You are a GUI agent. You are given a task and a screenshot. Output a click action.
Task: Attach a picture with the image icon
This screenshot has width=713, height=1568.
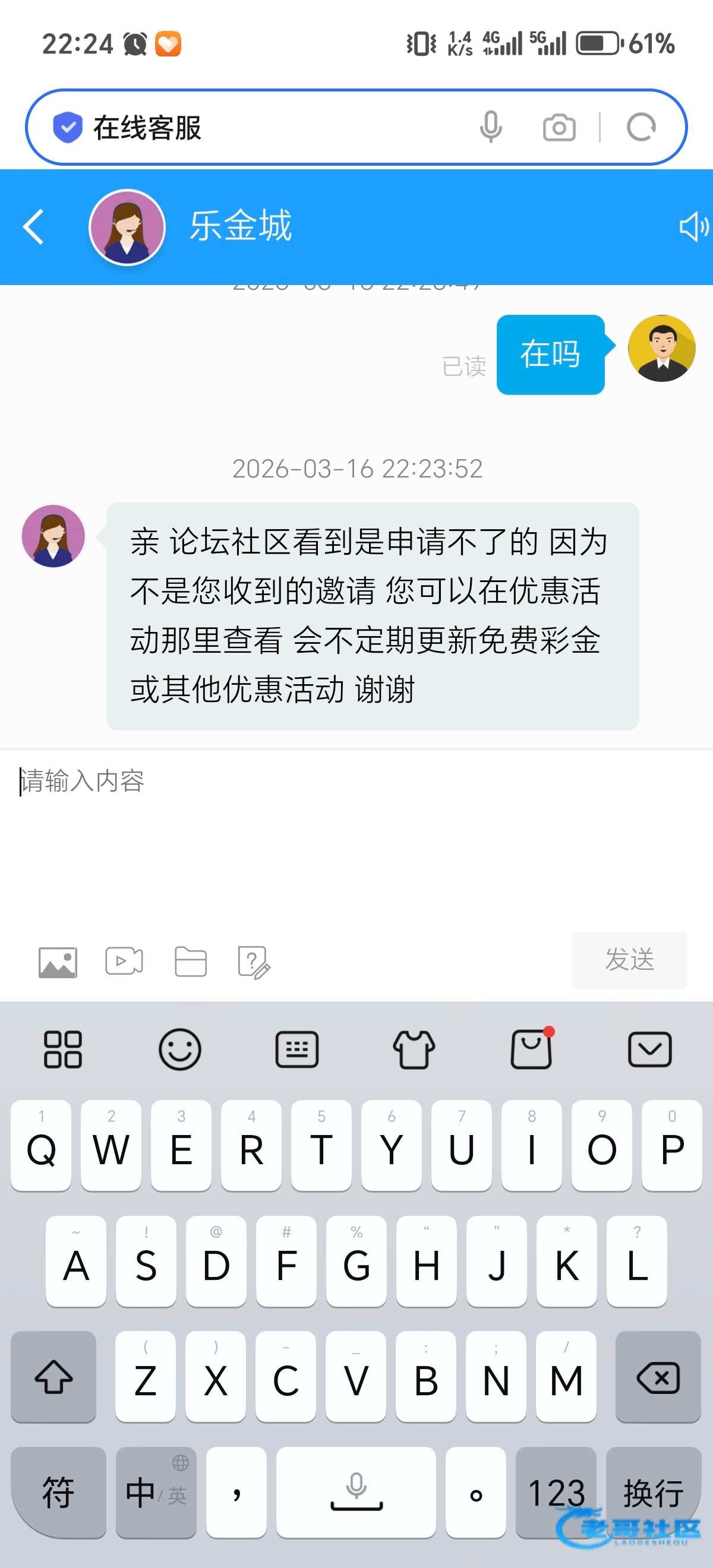58,962
